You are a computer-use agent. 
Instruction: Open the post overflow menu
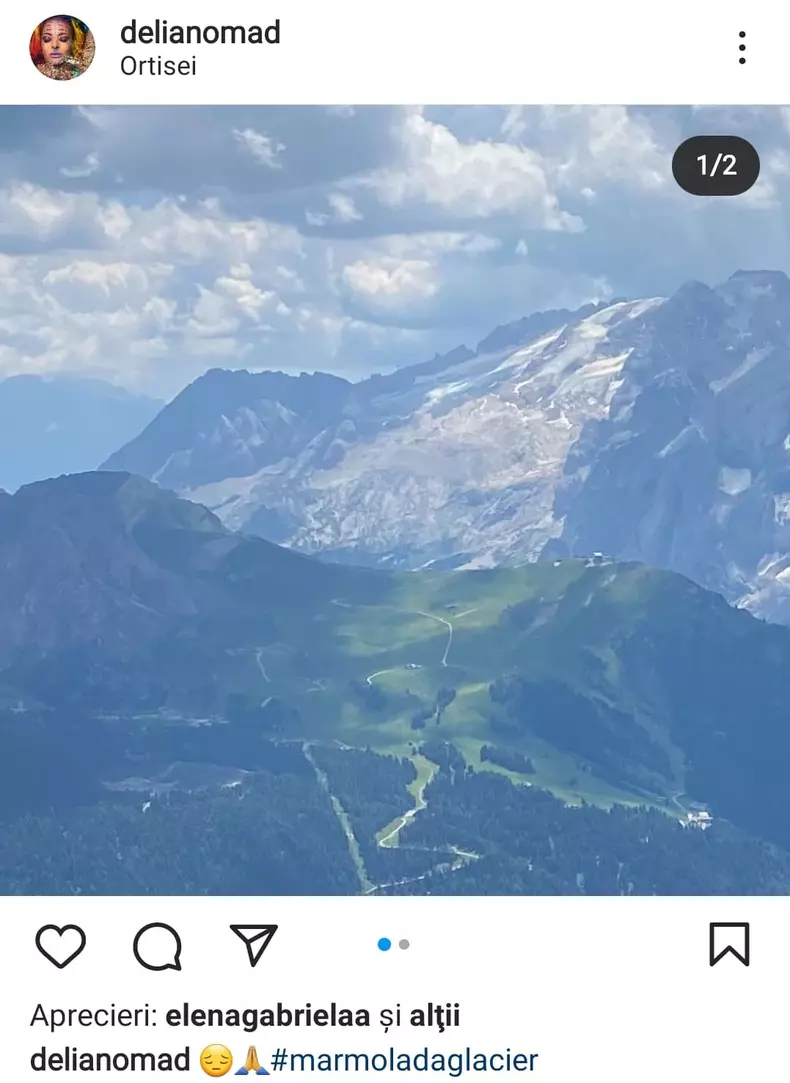741,47
